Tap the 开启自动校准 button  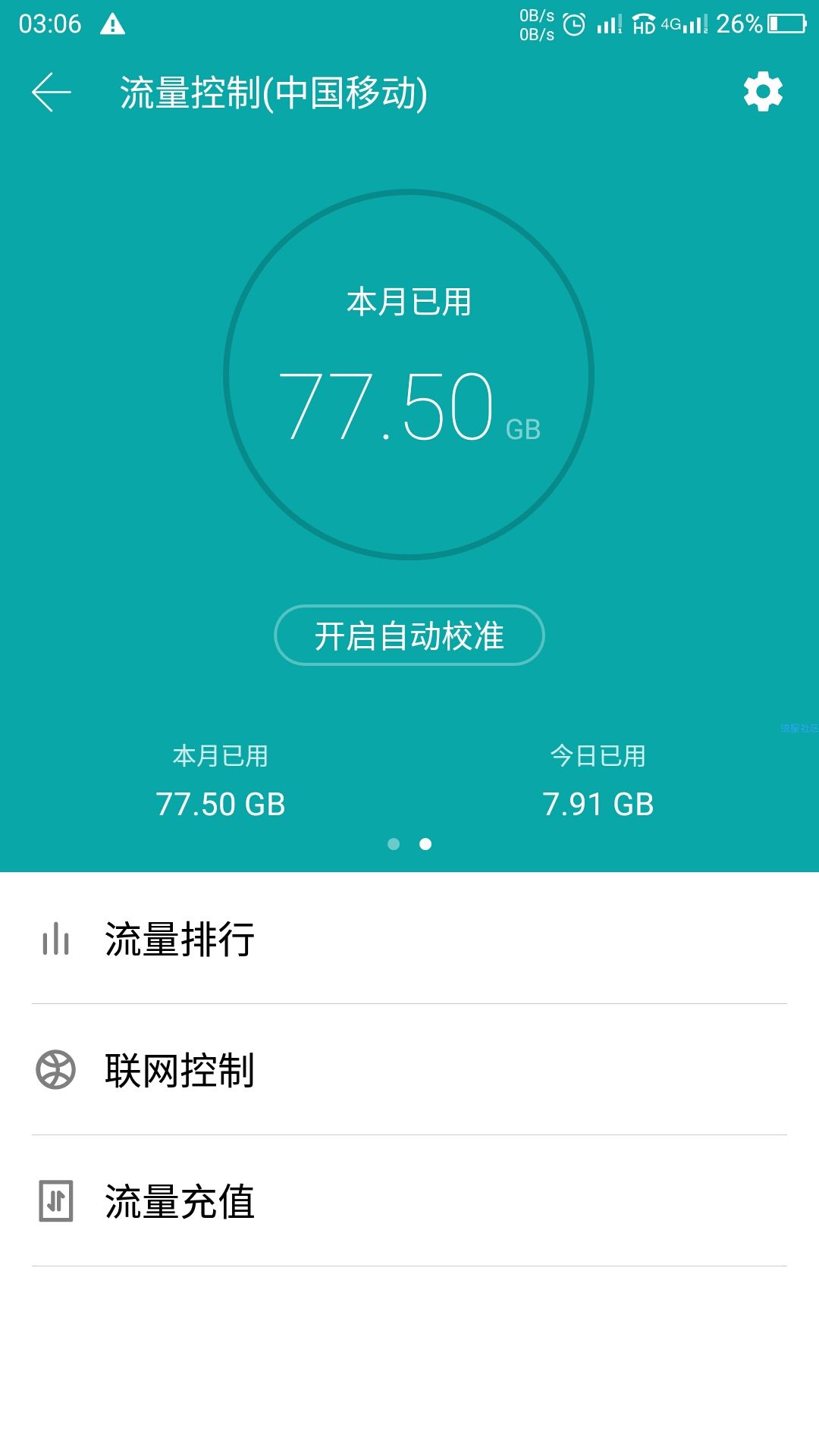pyautogui.click(x=409, y=635)
